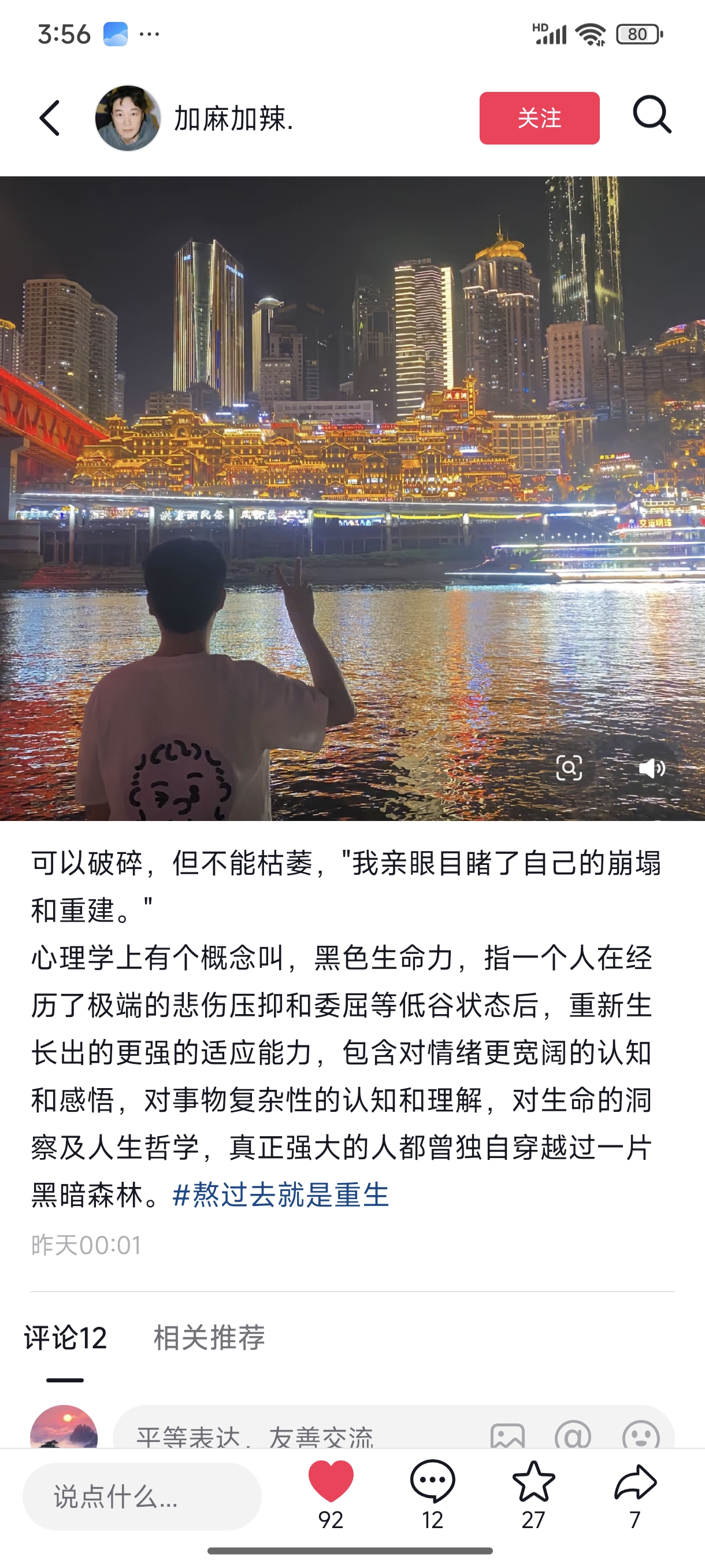Image resolution: width=705 pixels, height=1568 pixels.
Task: Tap the 说点什么 comment field
Action: click(x=142, y=1496)
